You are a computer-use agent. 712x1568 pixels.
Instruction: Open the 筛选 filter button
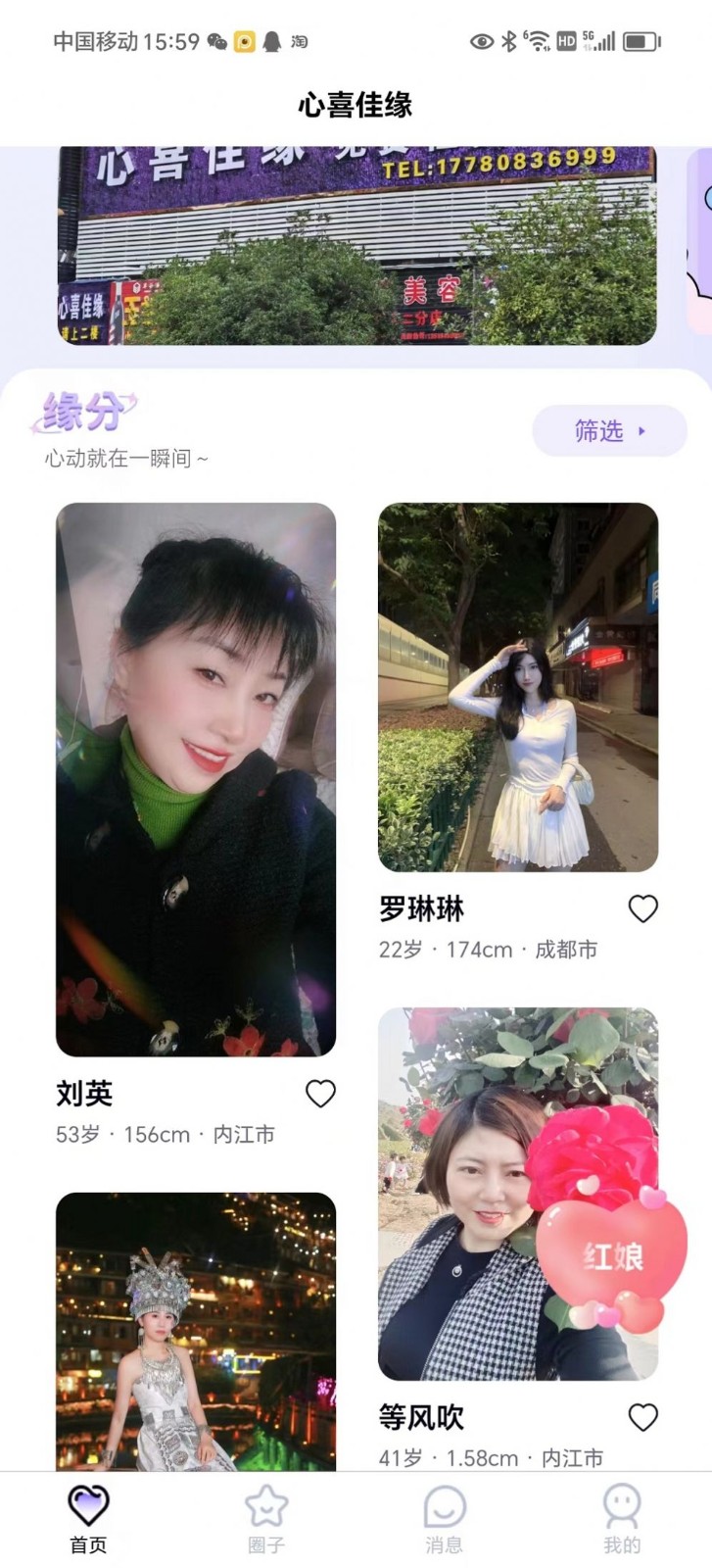click(x=609, y=431)
